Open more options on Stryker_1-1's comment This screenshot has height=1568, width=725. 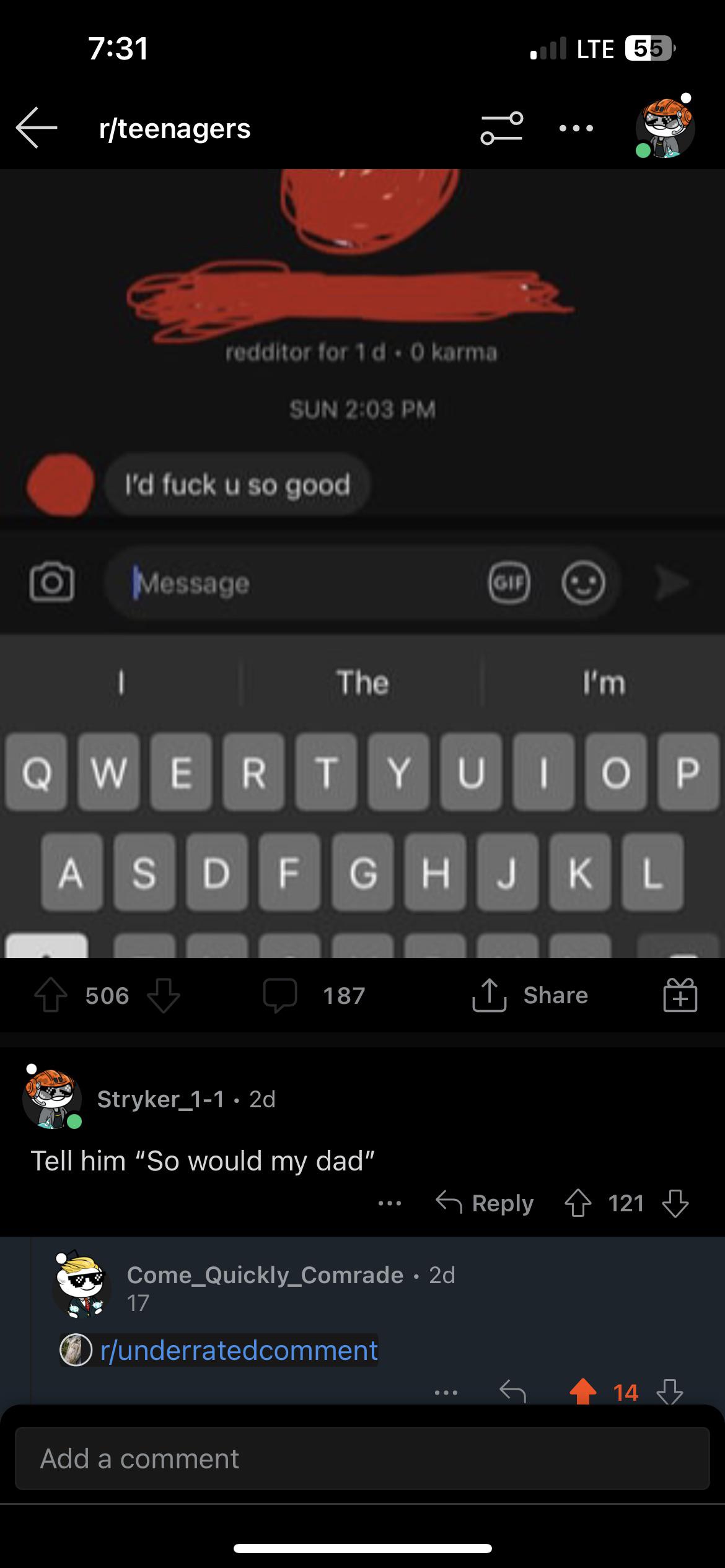tap(390, 1203)
